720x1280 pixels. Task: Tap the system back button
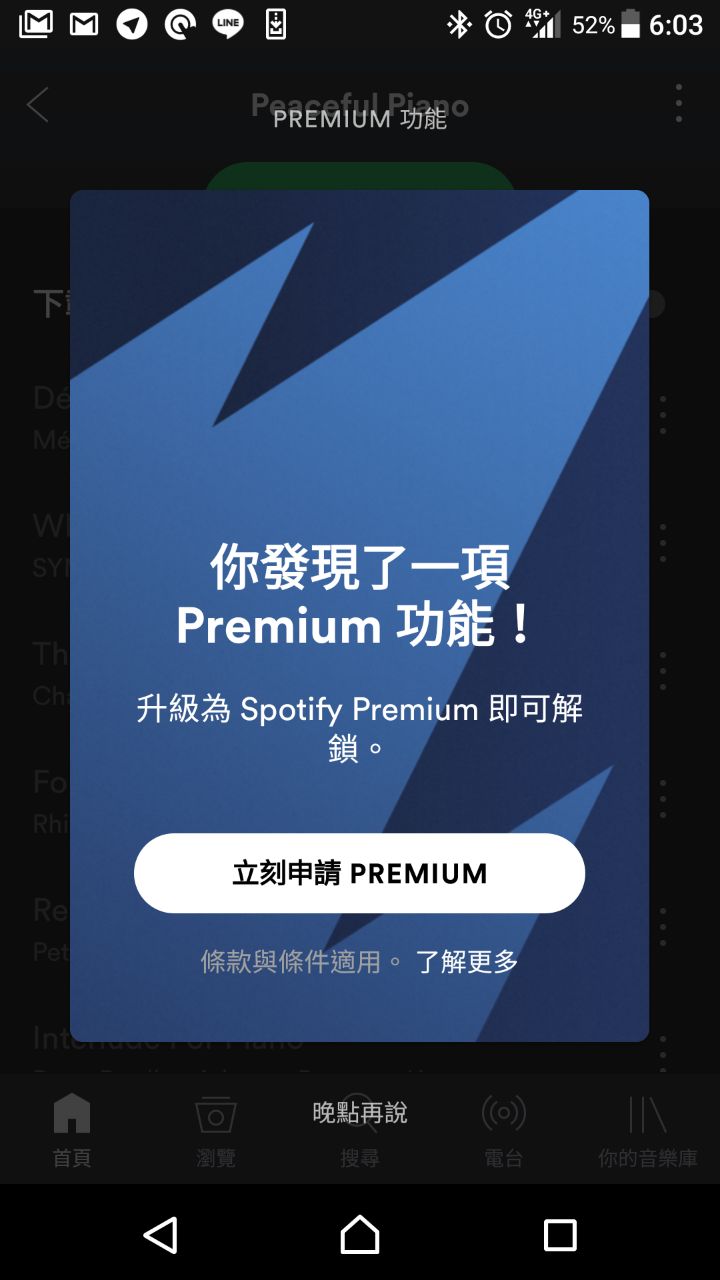click(161, 1235)
